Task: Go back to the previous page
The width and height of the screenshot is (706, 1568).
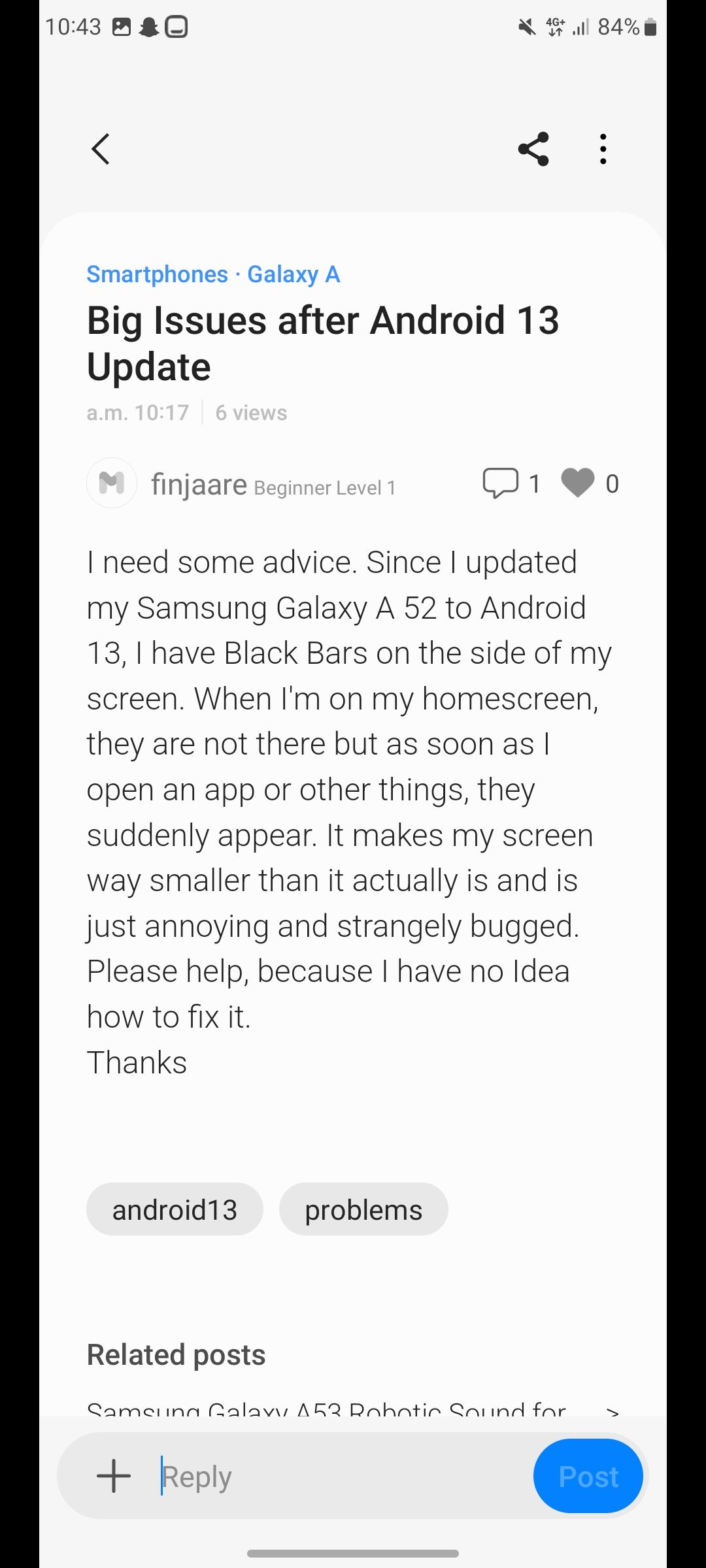Action: pos(101,149)
